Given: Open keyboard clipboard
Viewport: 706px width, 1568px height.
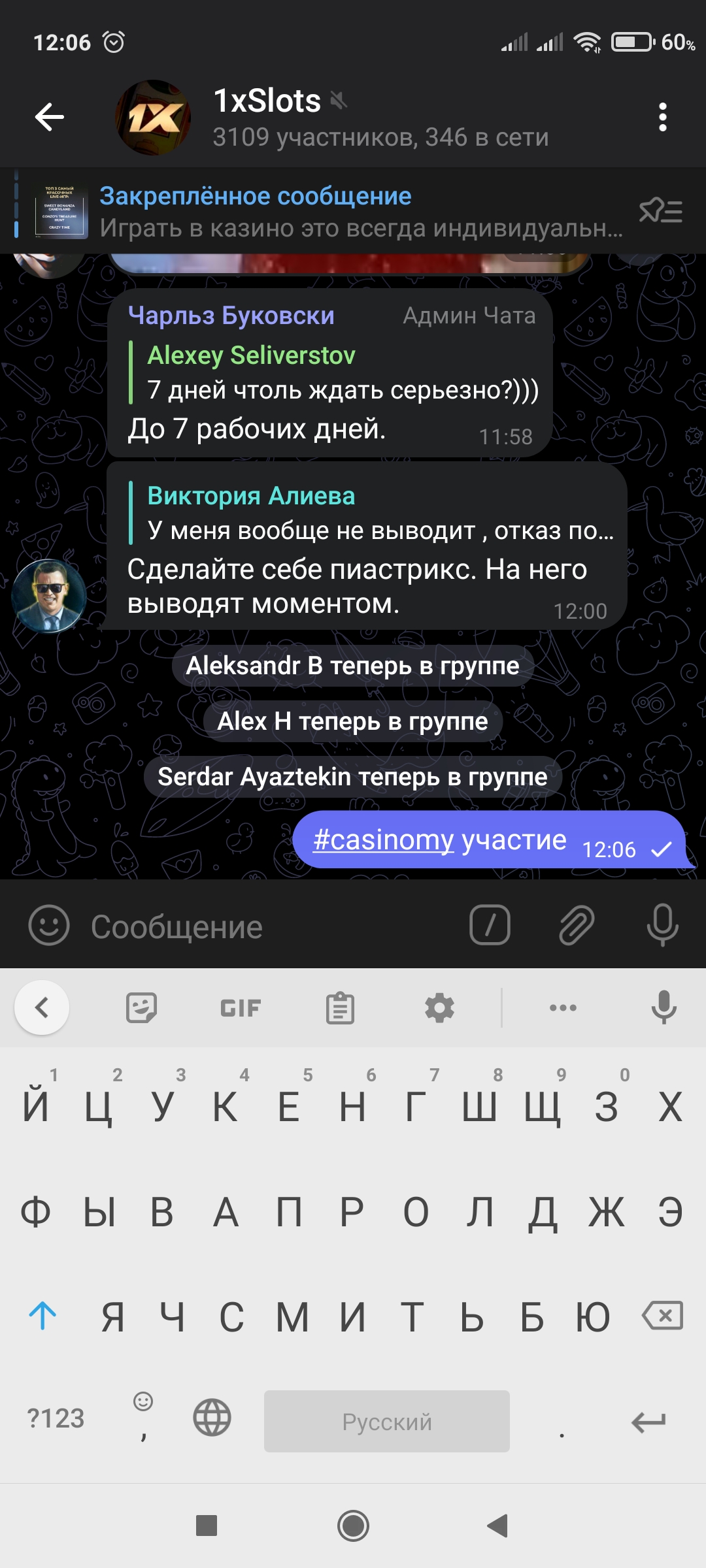Looking at the screenshot, I should [x=340, y=1008].
